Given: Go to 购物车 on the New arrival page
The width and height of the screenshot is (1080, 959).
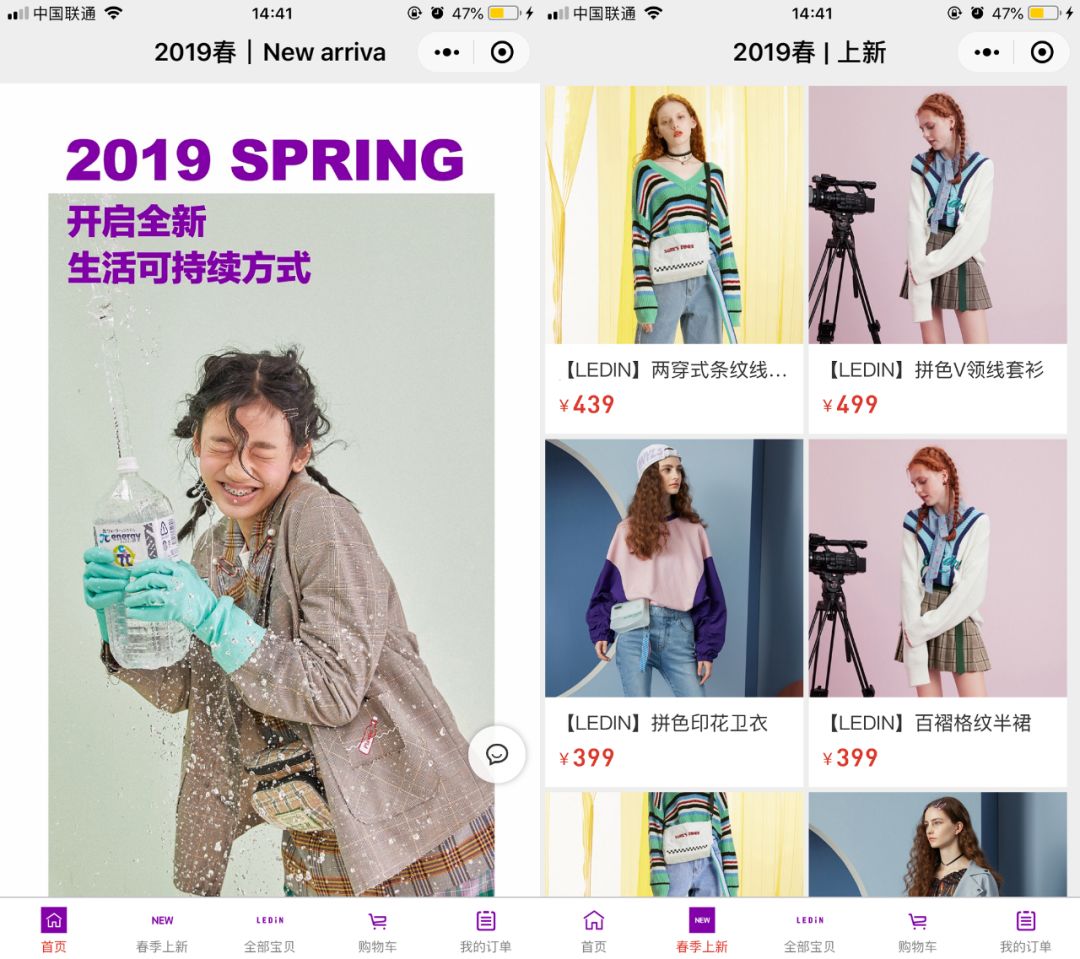Looking at the screenshot, I should click(378, 930).
